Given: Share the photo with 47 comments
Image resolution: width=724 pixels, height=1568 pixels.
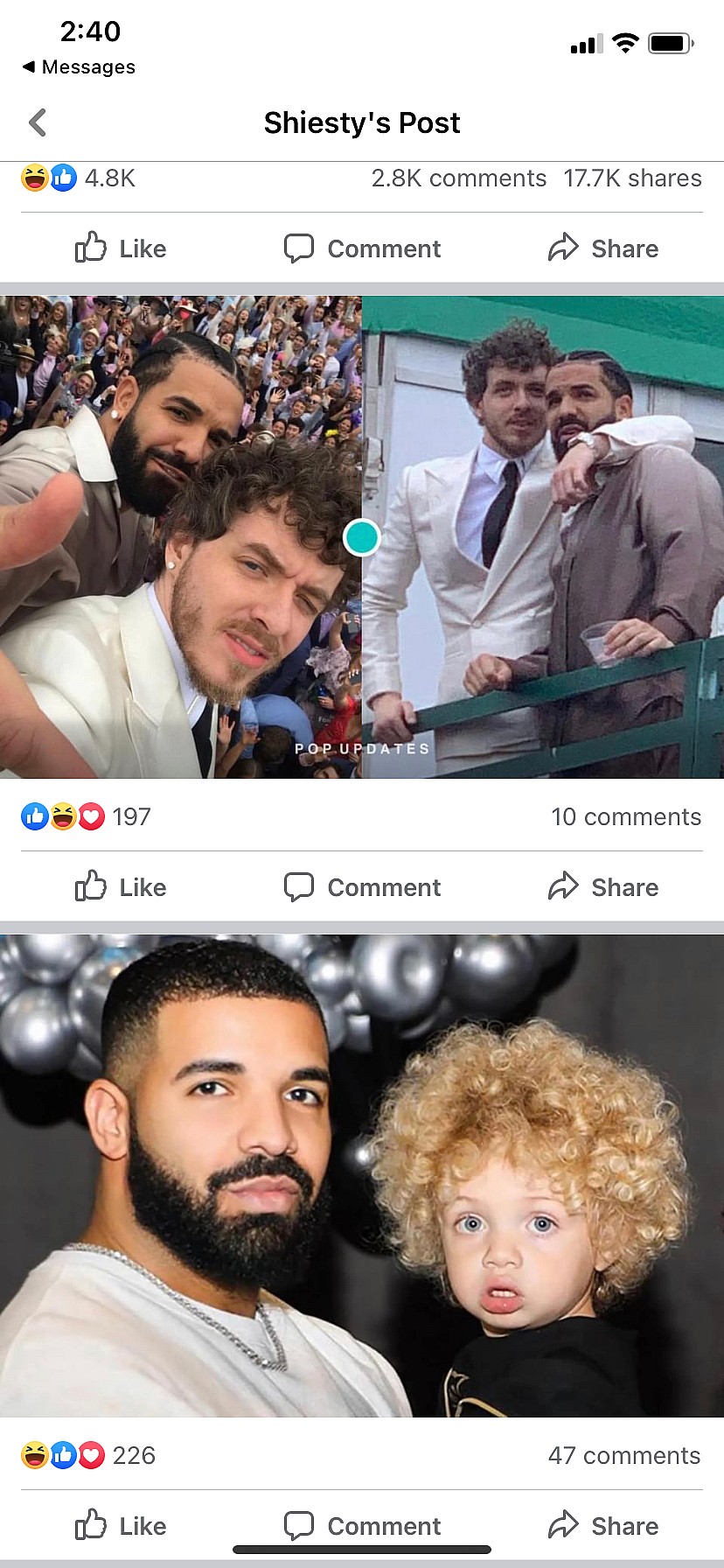Looking at the screenshot, I should (x=603, y=1526).
